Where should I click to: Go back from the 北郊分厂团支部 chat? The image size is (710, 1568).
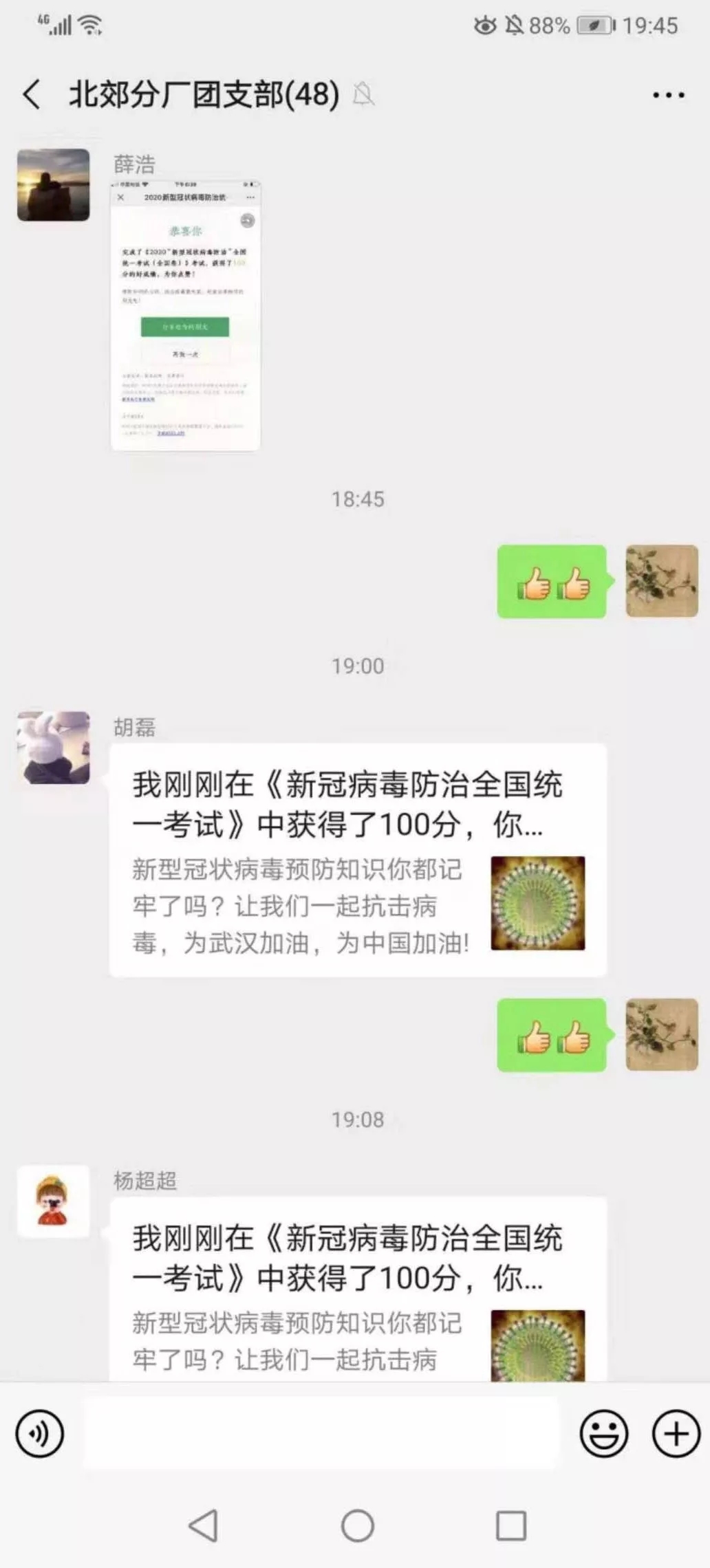point(32,94)
